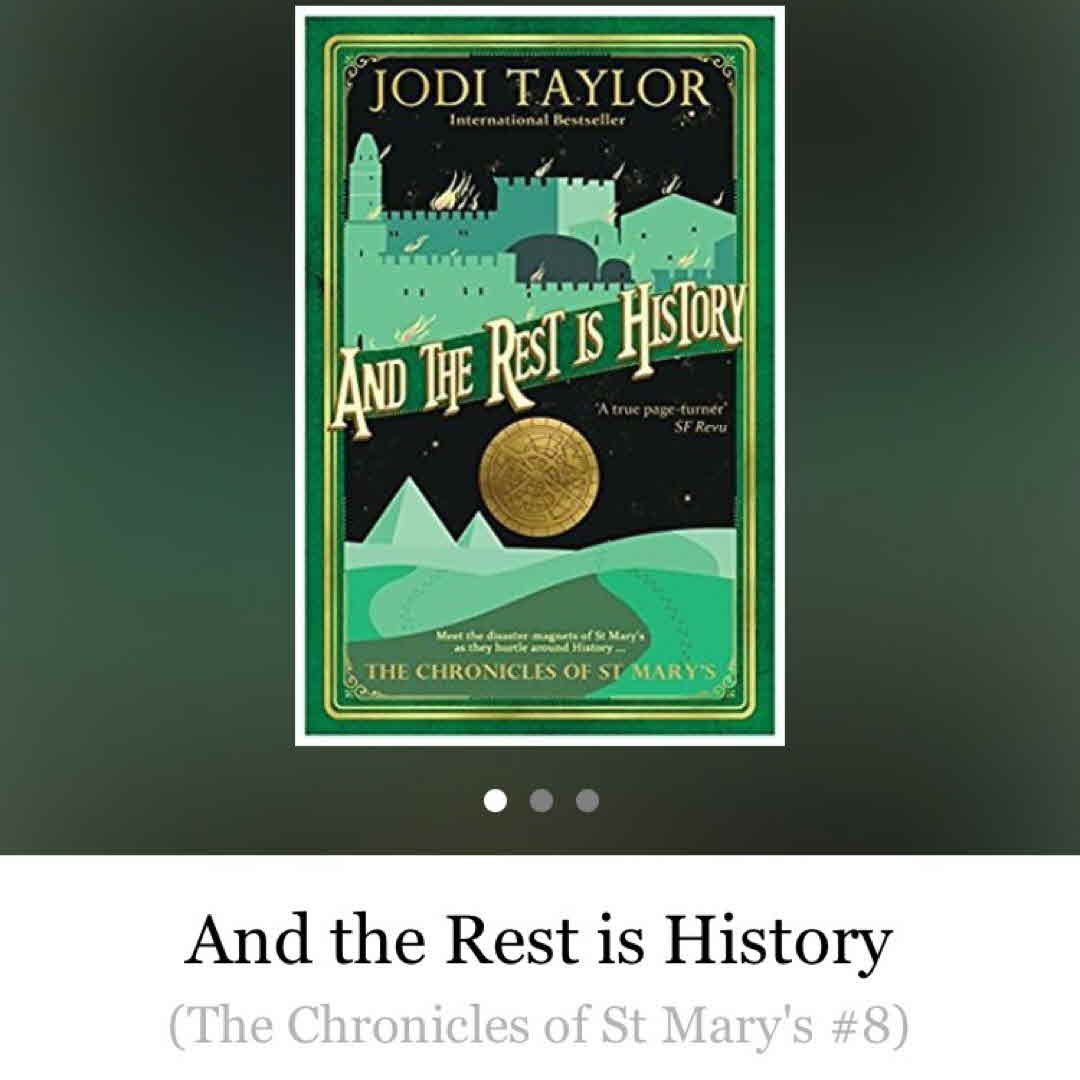The height and width of the screenshot is (1080, 1080).
Task: Go to the second cover image dot
Action: coord(541,800)
